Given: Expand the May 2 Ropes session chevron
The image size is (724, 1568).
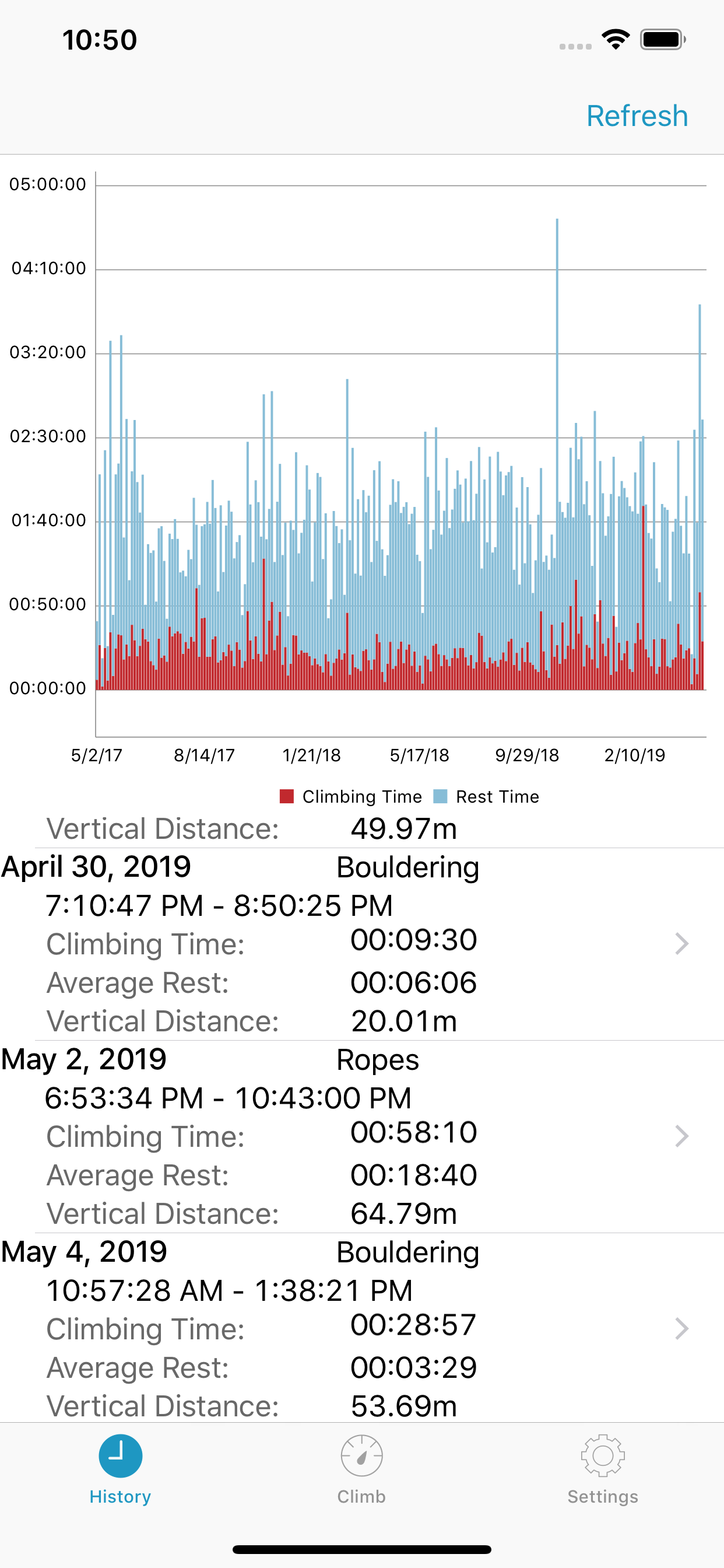Looking at the screenshot, I should (681, 1135).
